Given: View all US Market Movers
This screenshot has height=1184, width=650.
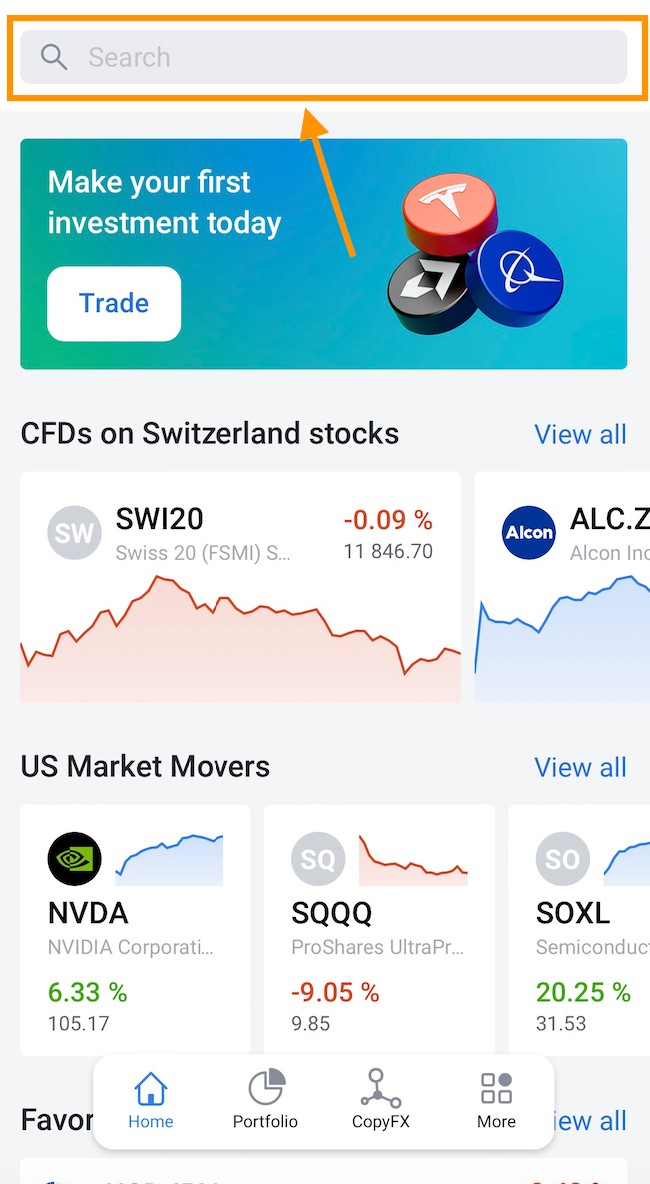Looking at the screenshot, I should click(x=581, y=767).
